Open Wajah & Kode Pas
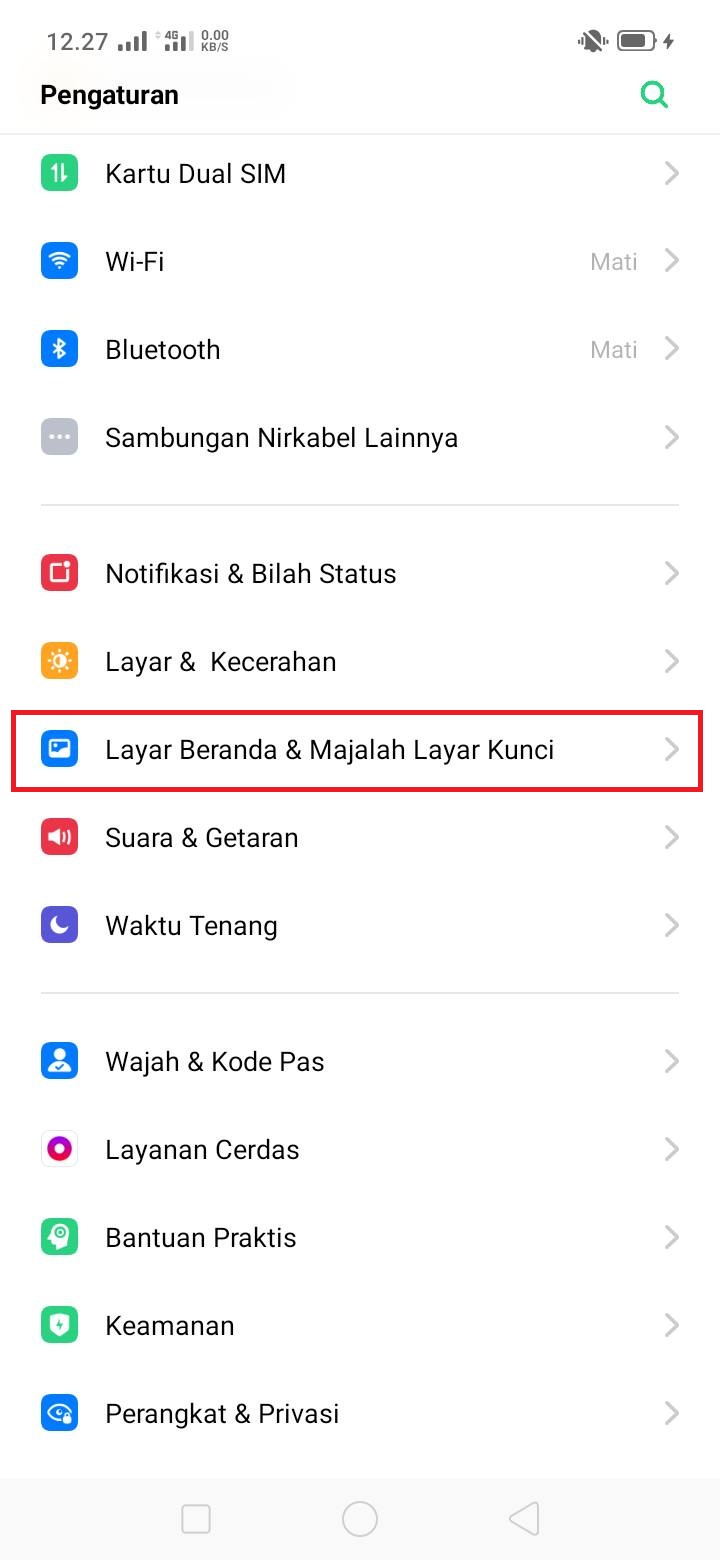This screenshot has width=720, height=1560. coord(360,1062)
